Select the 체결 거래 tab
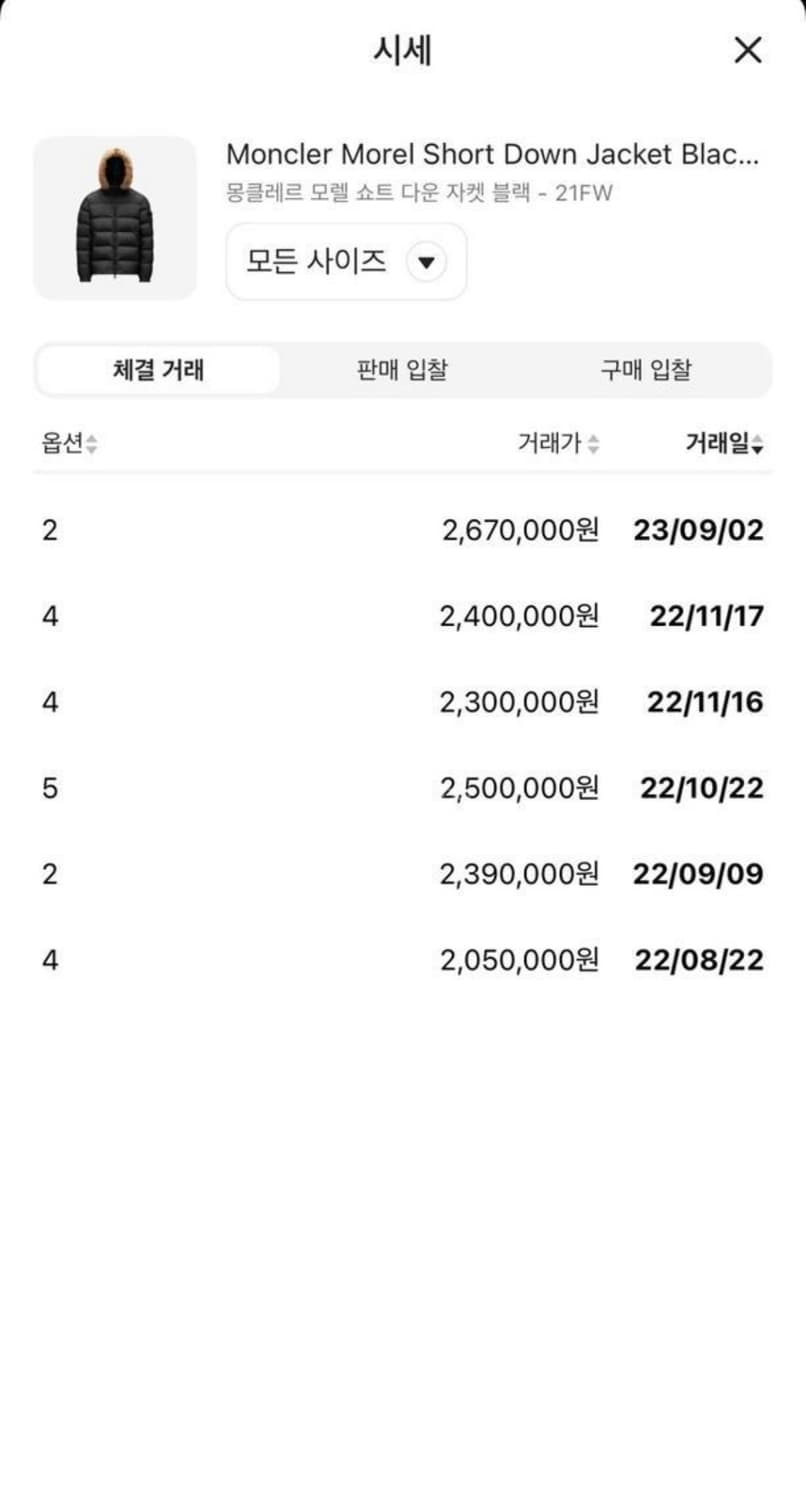The width and height of the screenshot is (806, 1500). pyautogui.click(x=160, y=370)
